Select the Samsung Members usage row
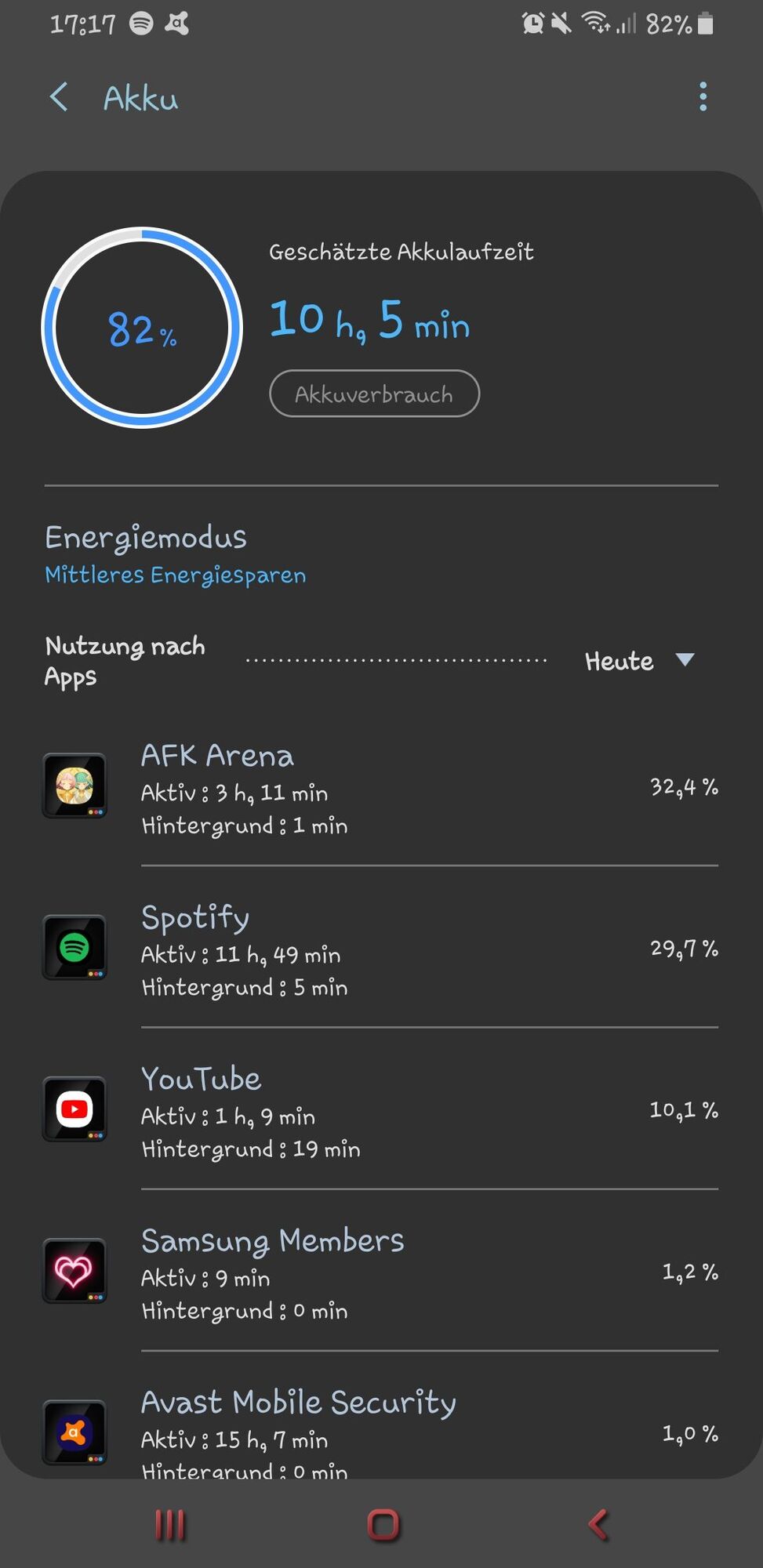 click(x=381, y=1272)
